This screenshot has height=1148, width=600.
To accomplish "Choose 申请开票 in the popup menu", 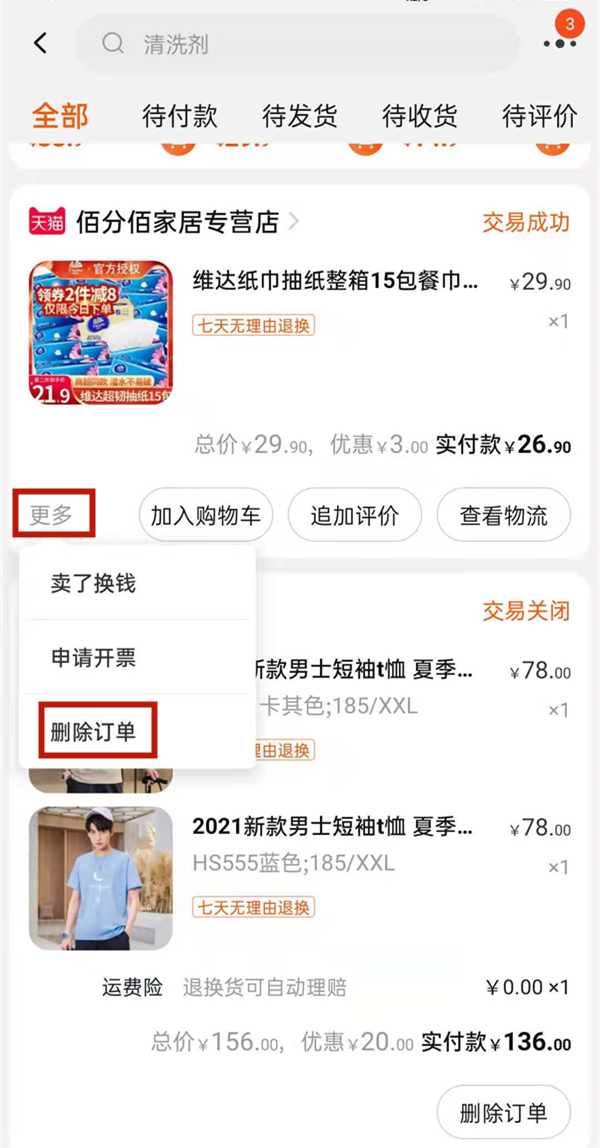I will coord(93,658).
